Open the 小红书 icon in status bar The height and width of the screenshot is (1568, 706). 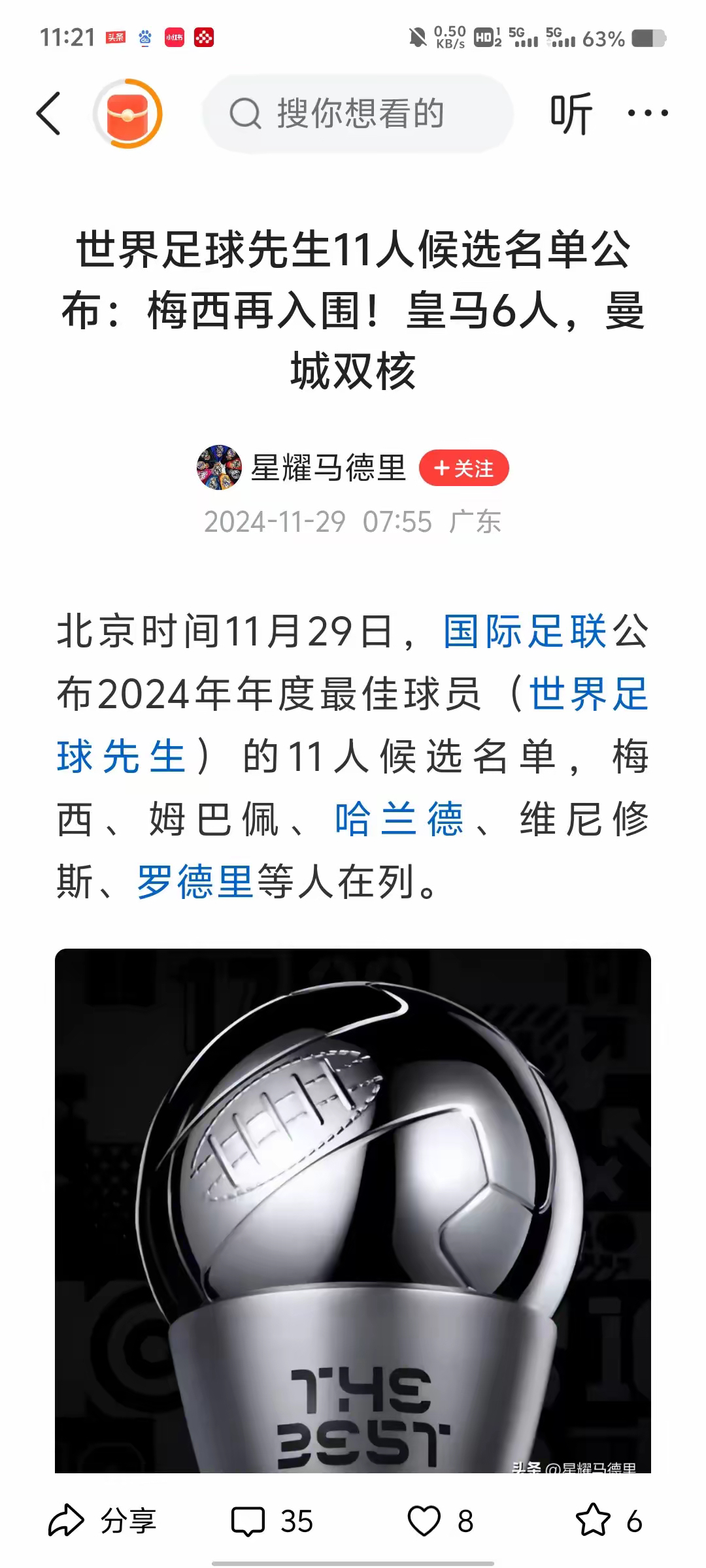173,36
